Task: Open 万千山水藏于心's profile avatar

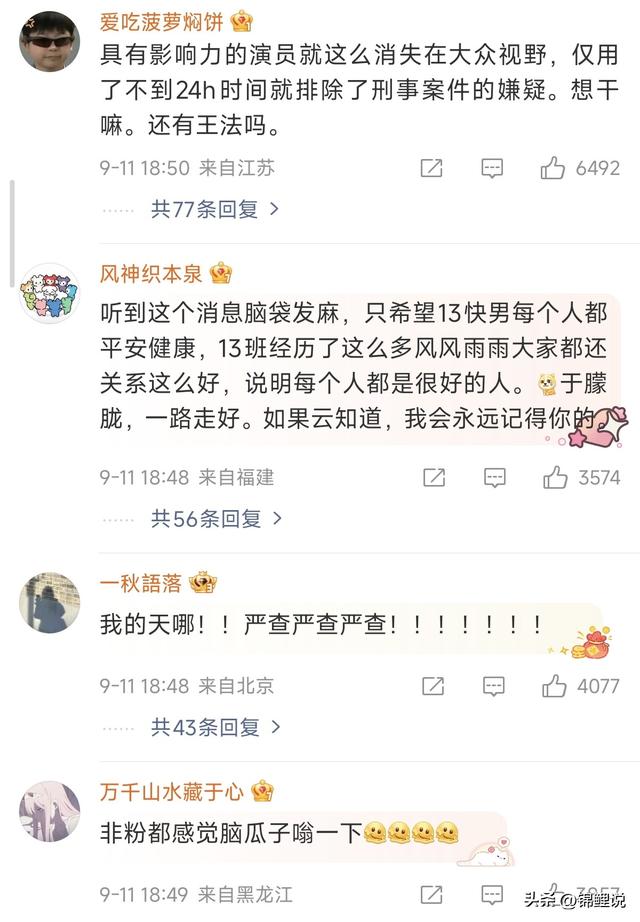Action: [49, 811]
